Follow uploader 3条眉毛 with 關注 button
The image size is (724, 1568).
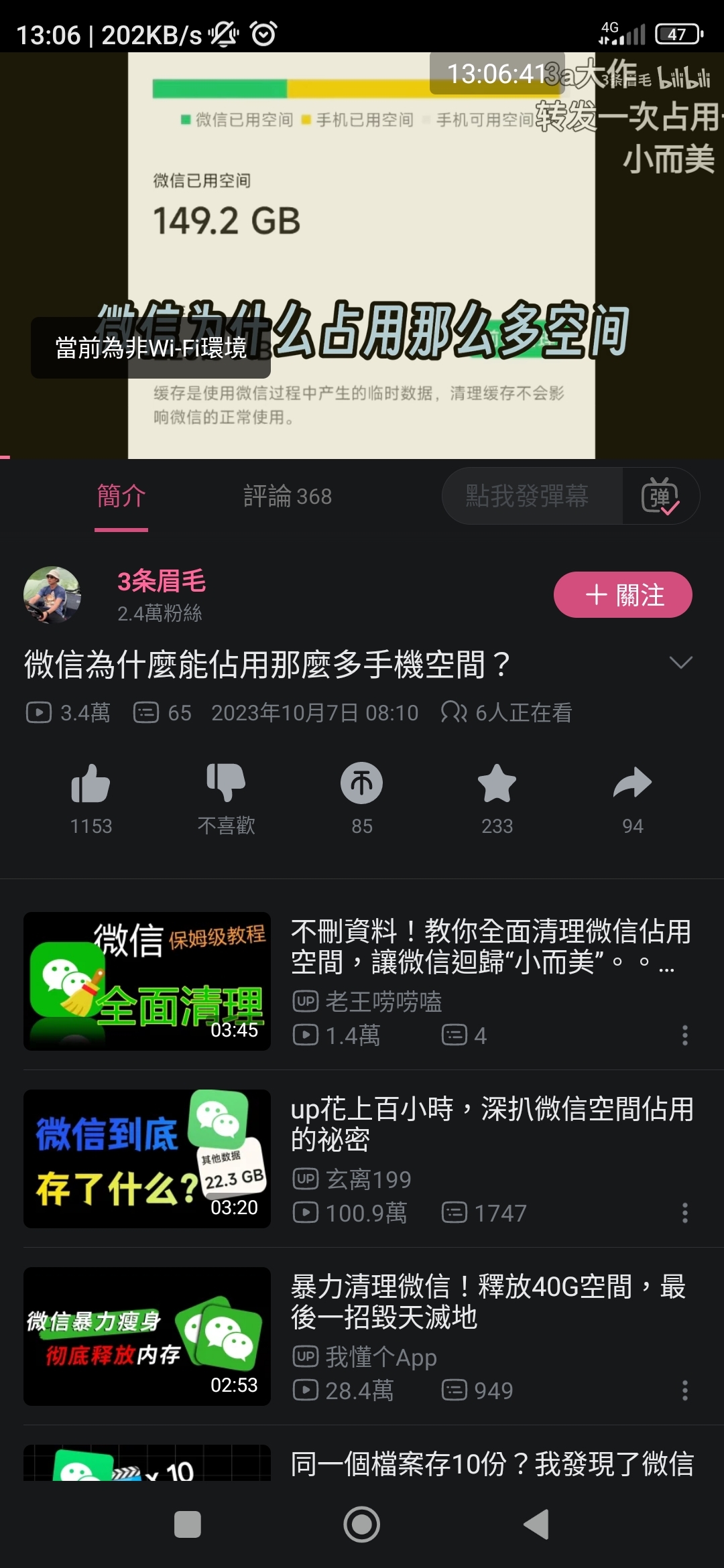(x=622, y=595)
